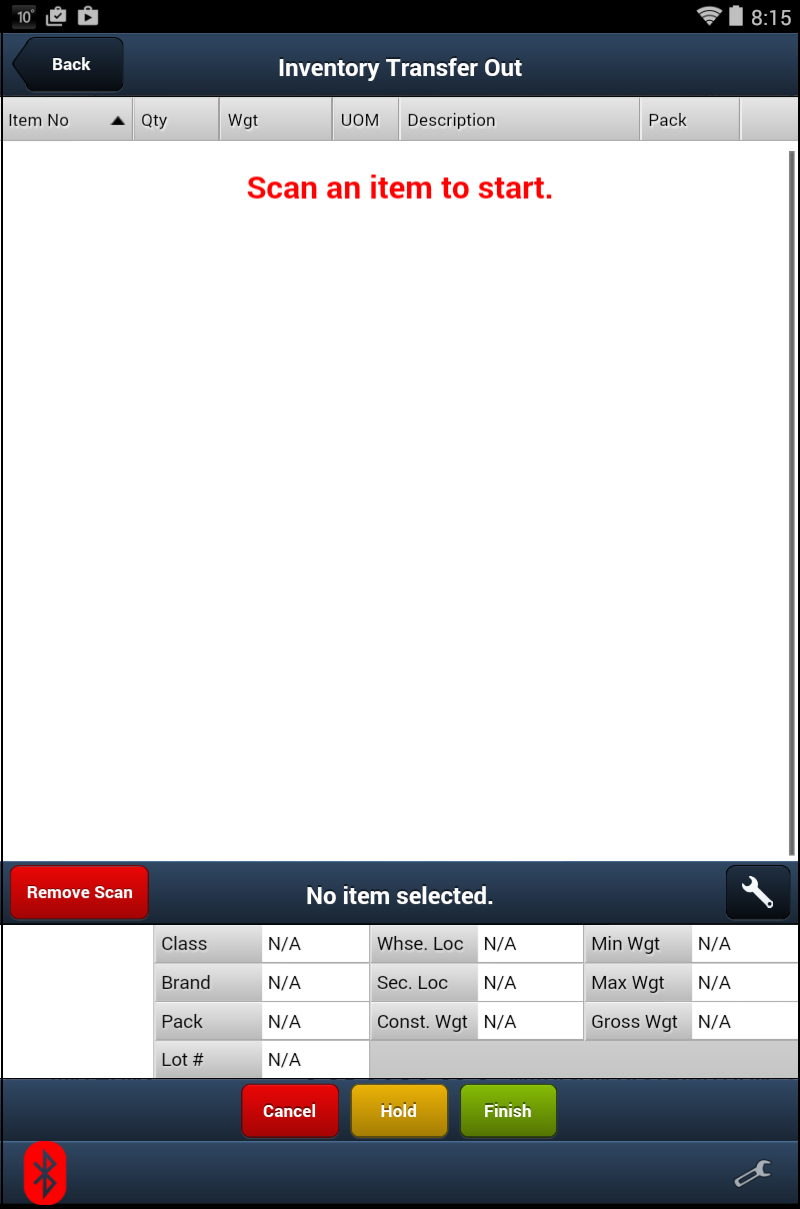Open the wrench tools beside No item selected
Viewport: 800px width, 1209px height.
[x=757, y=892]
